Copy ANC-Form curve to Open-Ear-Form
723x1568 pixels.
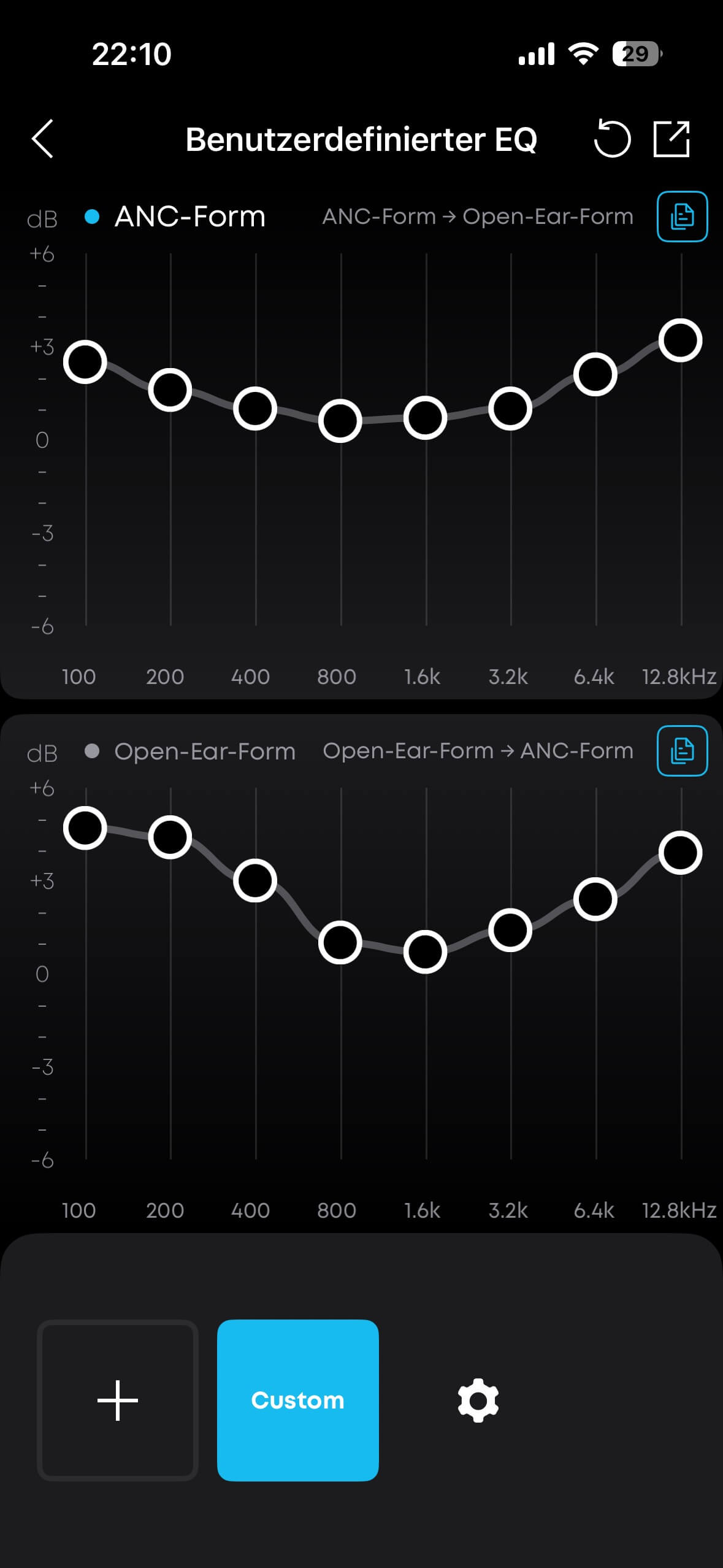682,217
